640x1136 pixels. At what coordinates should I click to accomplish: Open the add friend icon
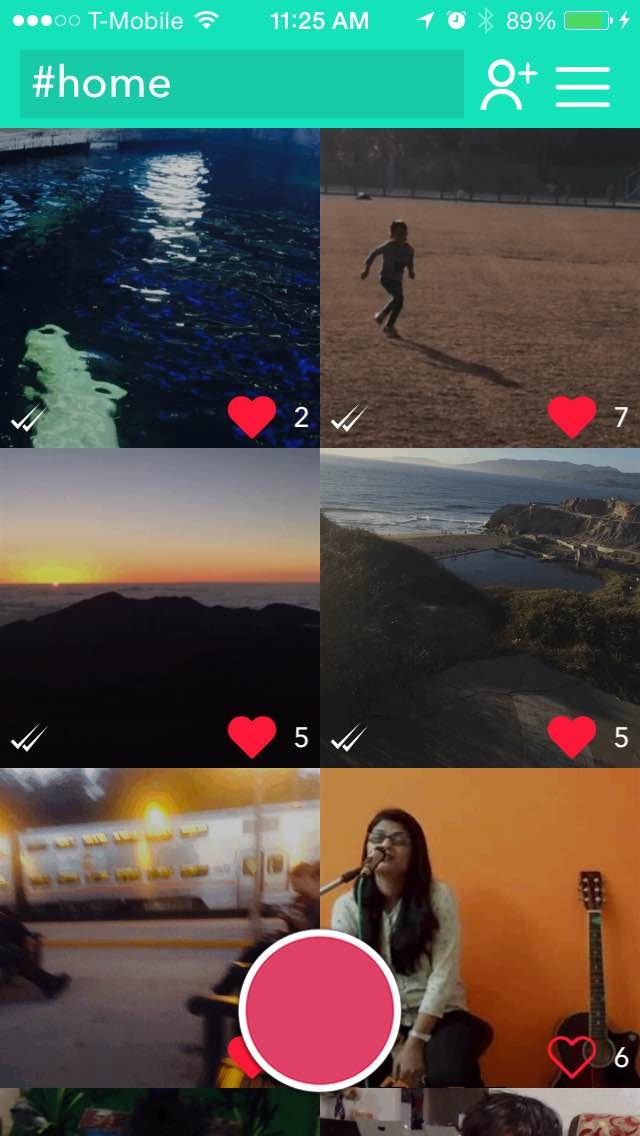point(507,85)
